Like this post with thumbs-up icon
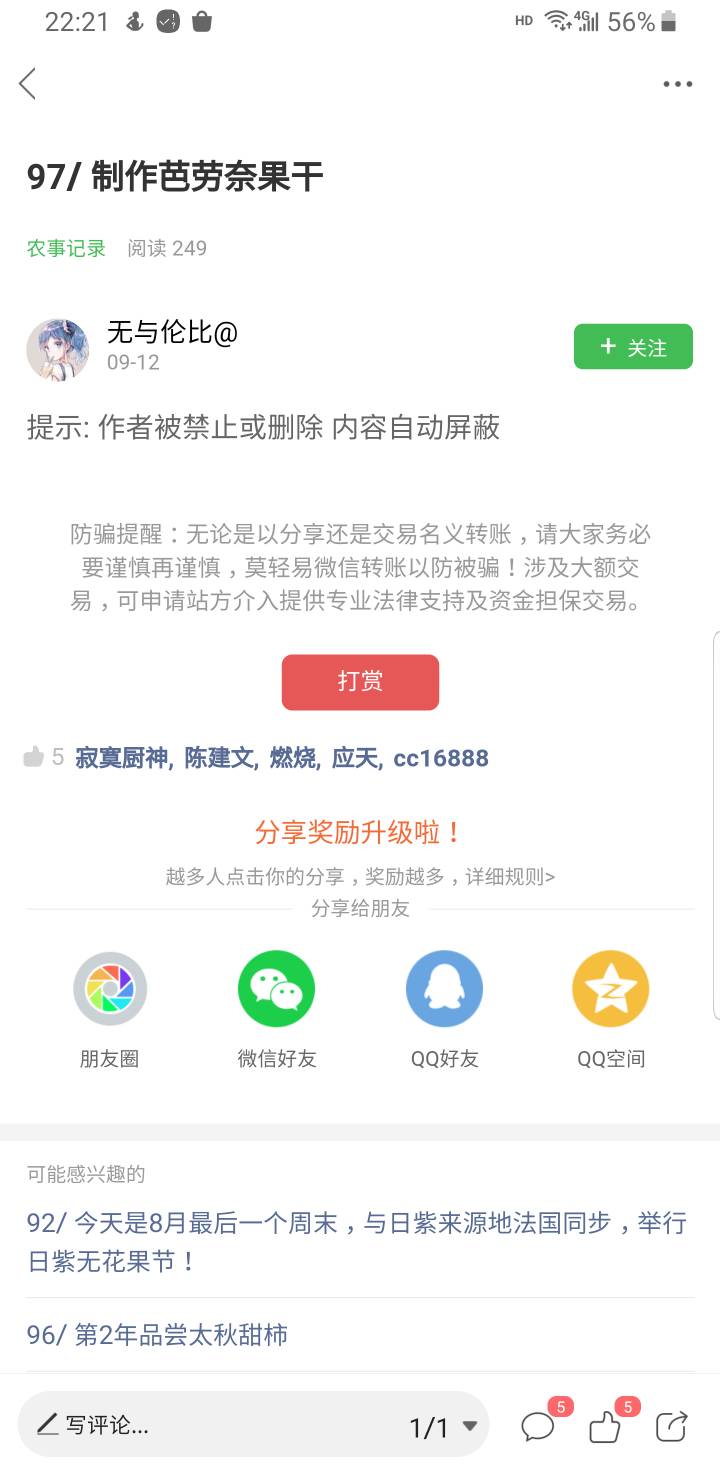 coord(605,1426)
